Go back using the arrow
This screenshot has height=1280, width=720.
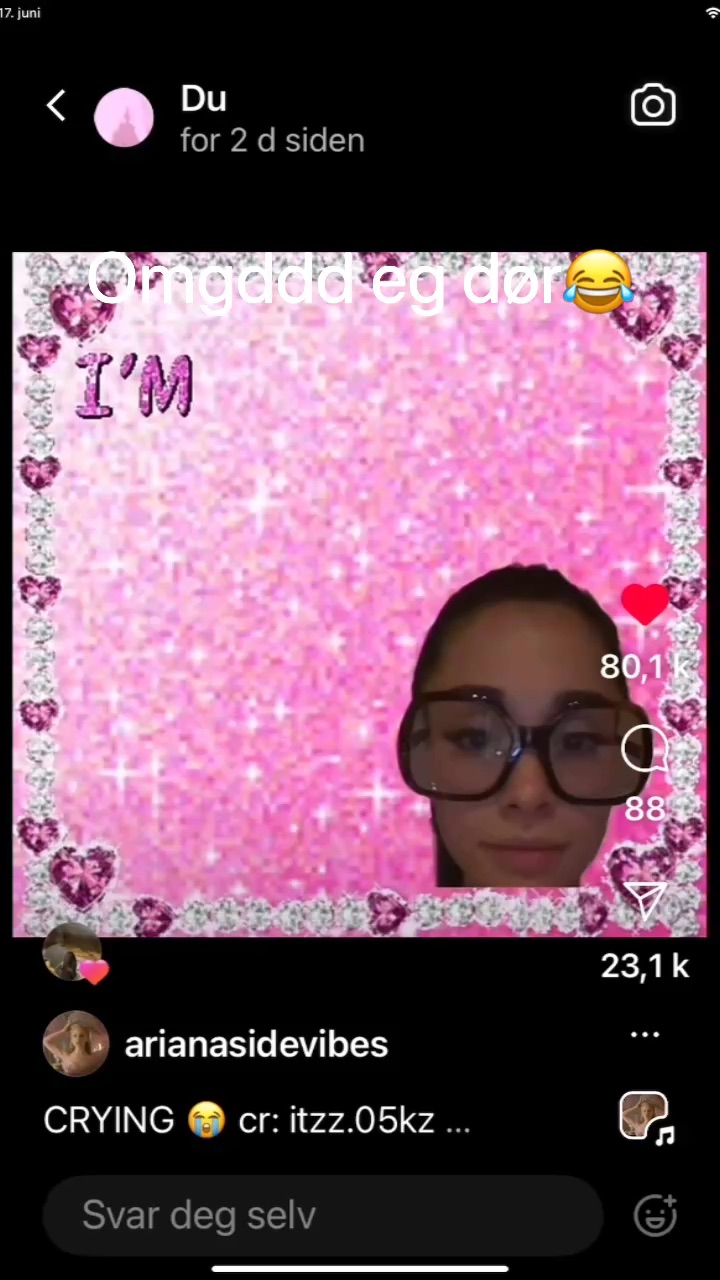pyautogui.click(x=56, y=106)
